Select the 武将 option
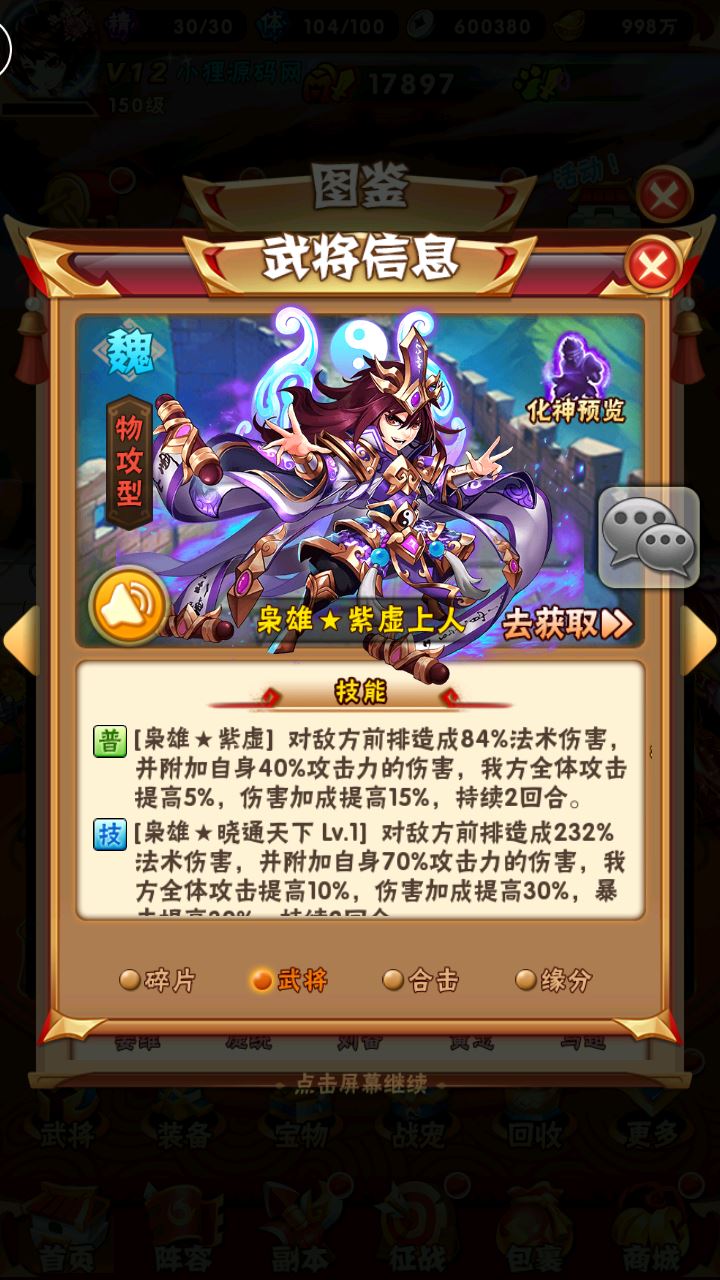Screen dimensions: 720x1280 290,980
